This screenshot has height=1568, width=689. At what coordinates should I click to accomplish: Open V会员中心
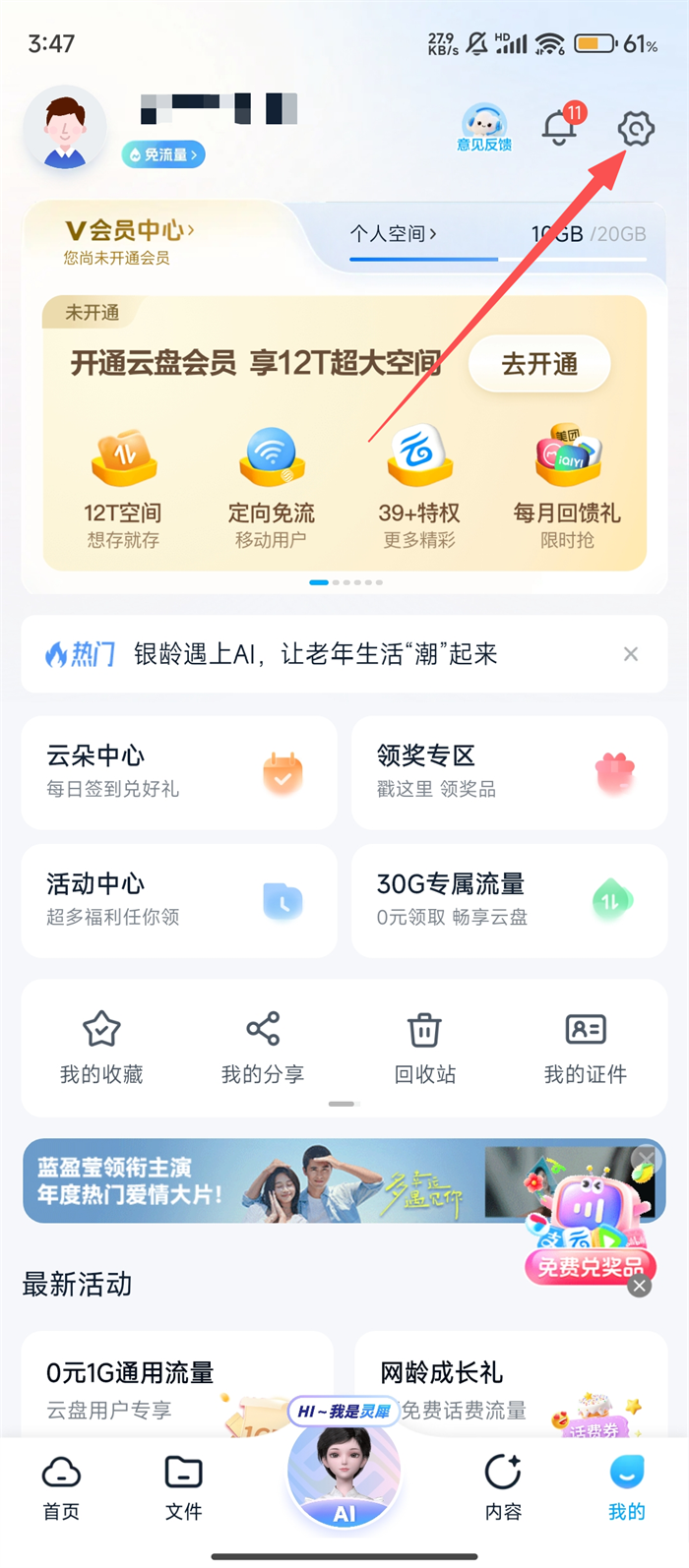130,231
